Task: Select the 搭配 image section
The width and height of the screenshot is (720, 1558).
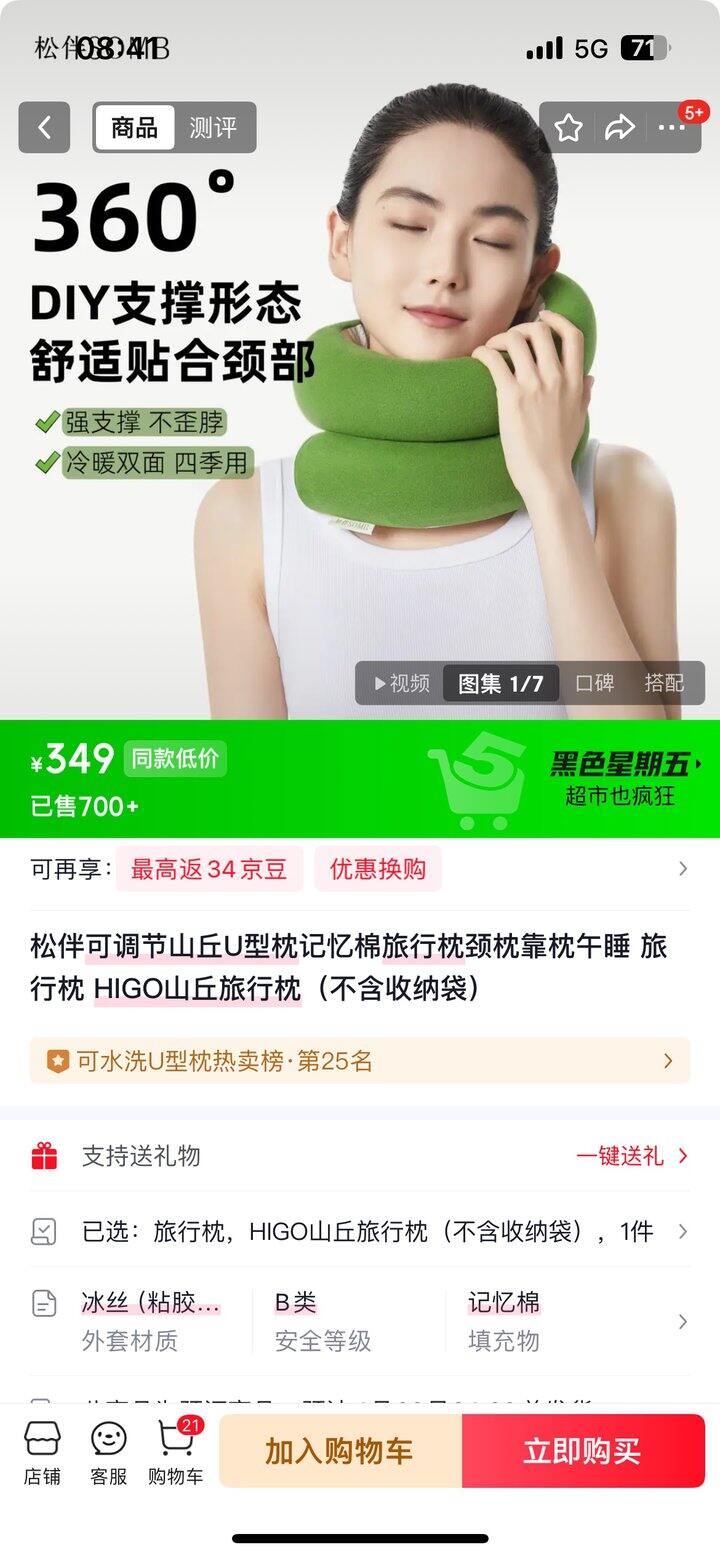Action: [x=664, y=683]
